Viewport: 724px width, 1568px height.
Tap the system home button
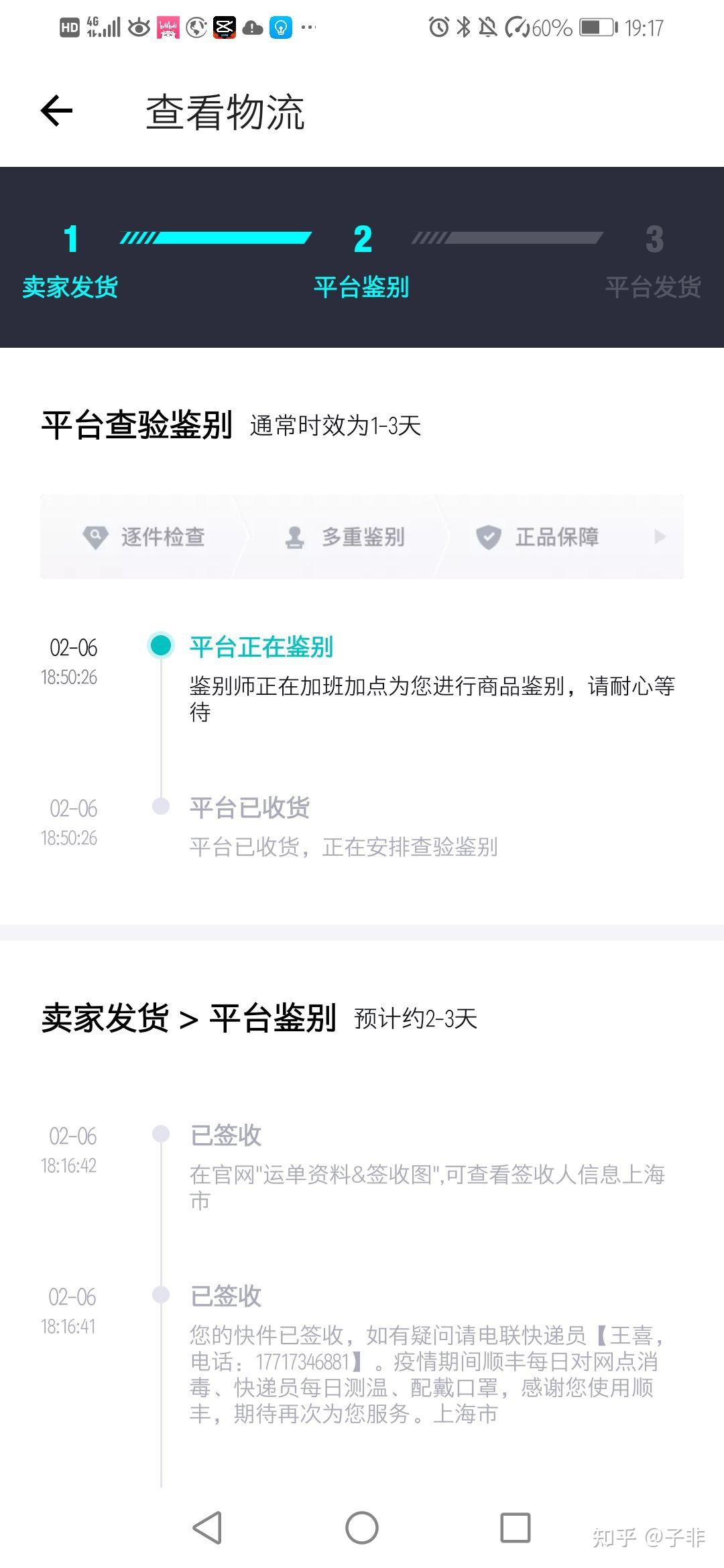[x=362, y=1528]
